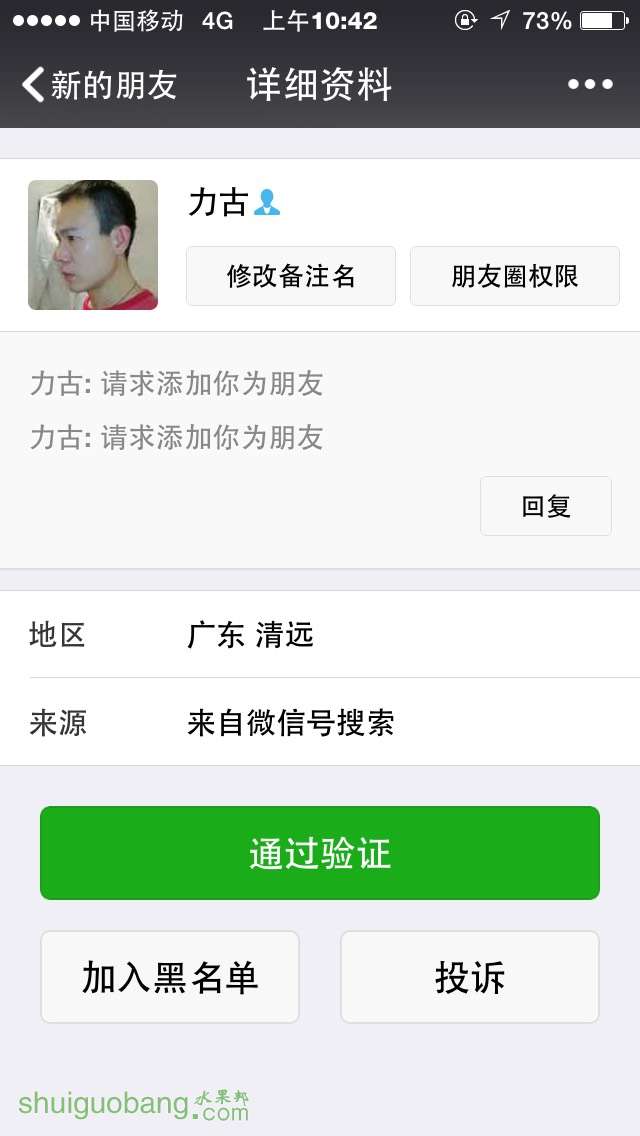
Task: Open the three-dot overflow menu
Action: (x=590, y=85)
